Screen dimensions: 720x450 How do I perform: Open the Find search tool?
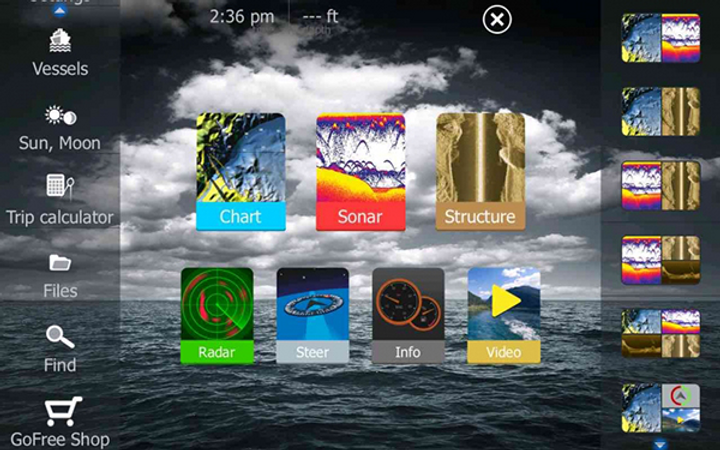coord(60,348)
